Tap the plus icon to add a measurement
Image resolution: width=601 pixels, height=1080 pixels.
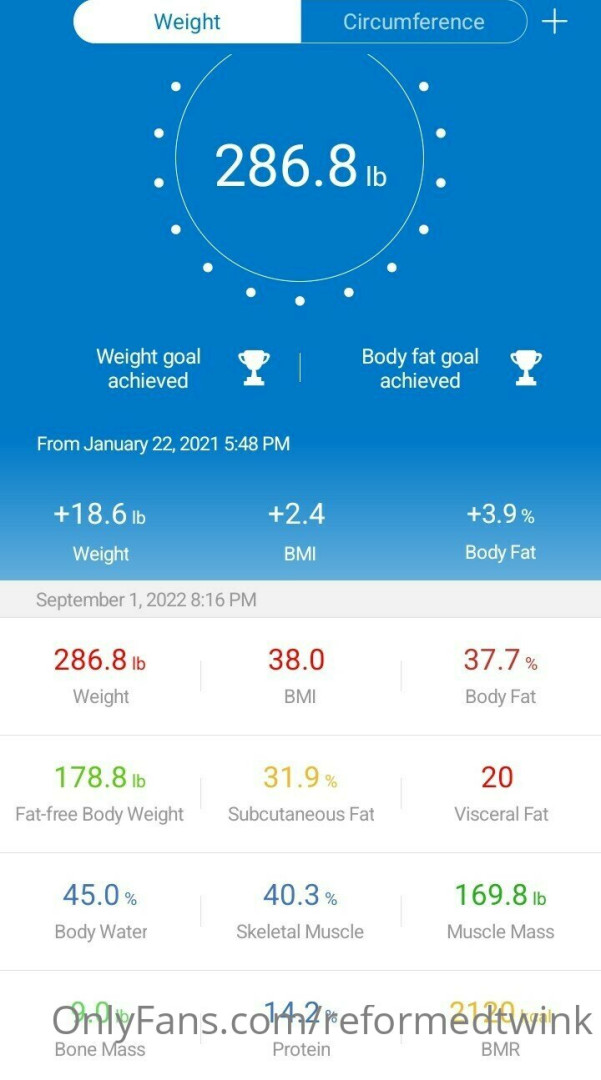pyautogui.click(x=554, y=22)
